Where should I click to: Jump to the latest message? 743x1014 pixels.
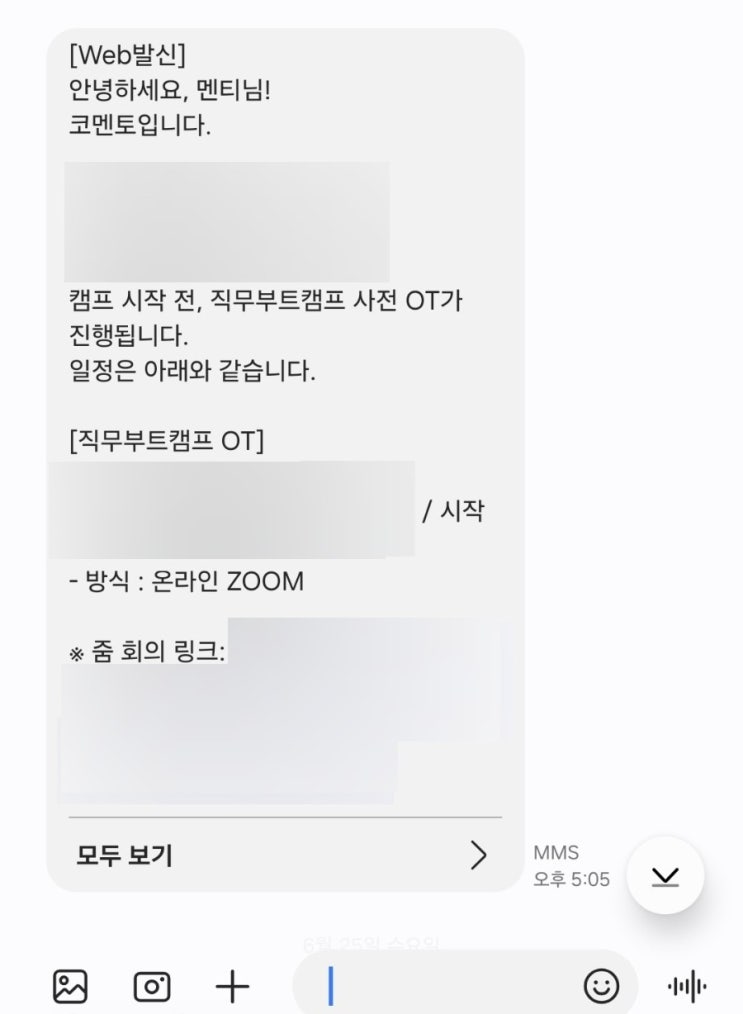[x=665, y=876]
